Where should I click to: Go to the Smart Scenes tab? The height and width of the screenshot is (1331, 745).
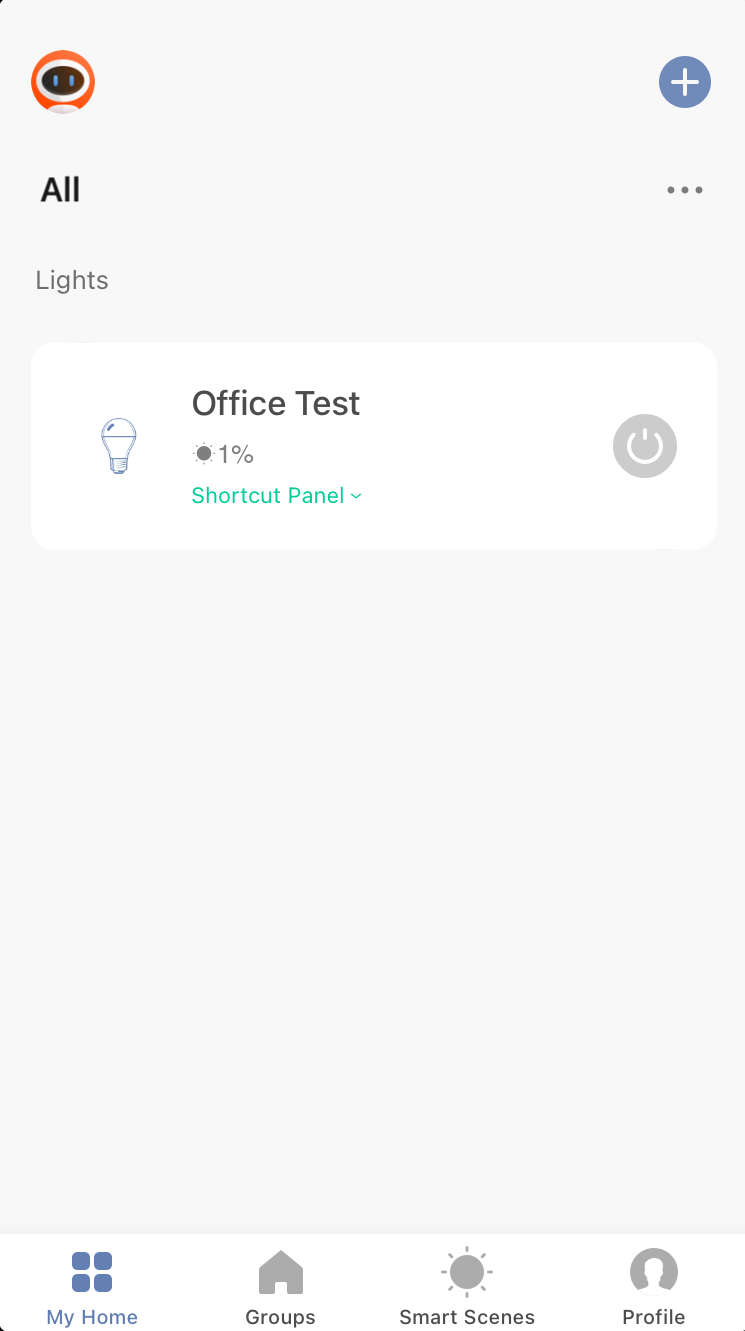[x=467, y=1288]
